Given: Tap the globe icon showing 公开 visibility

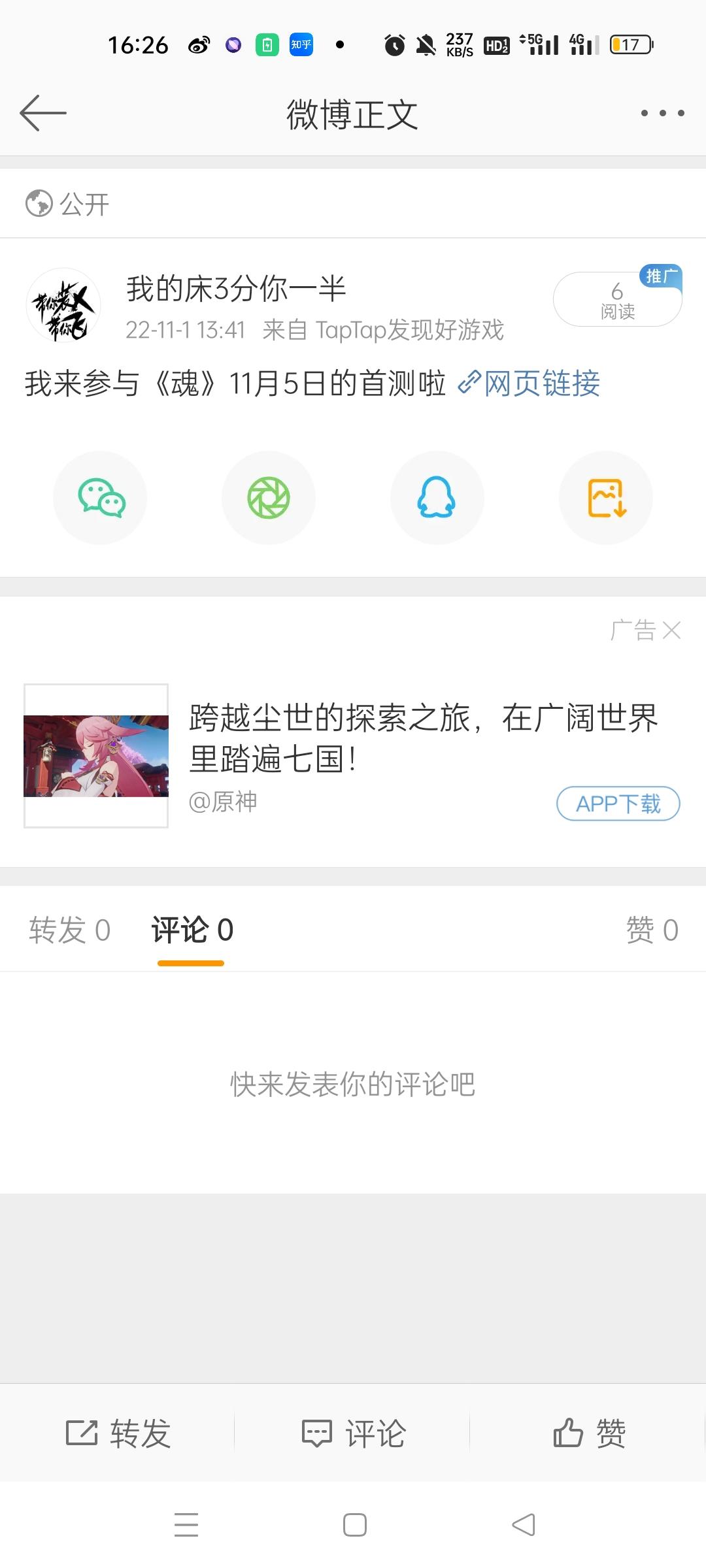Looking at the screenshot, I should click(x=37, y=204).
